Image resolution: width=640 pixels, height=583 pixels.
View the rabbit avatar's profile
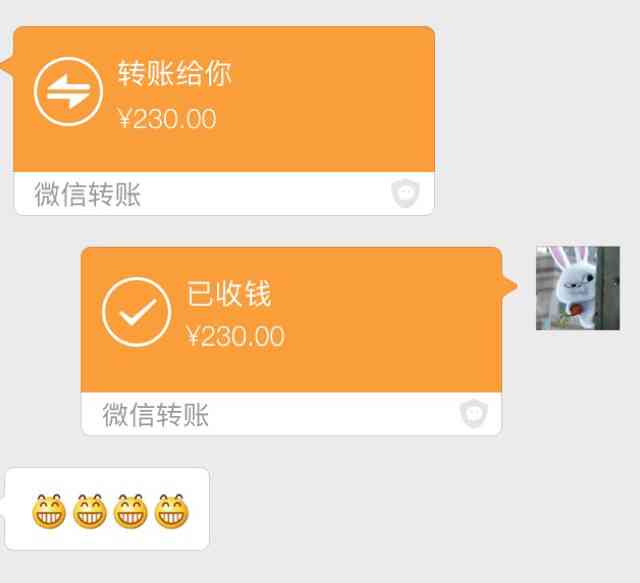(x=577, y=288)
